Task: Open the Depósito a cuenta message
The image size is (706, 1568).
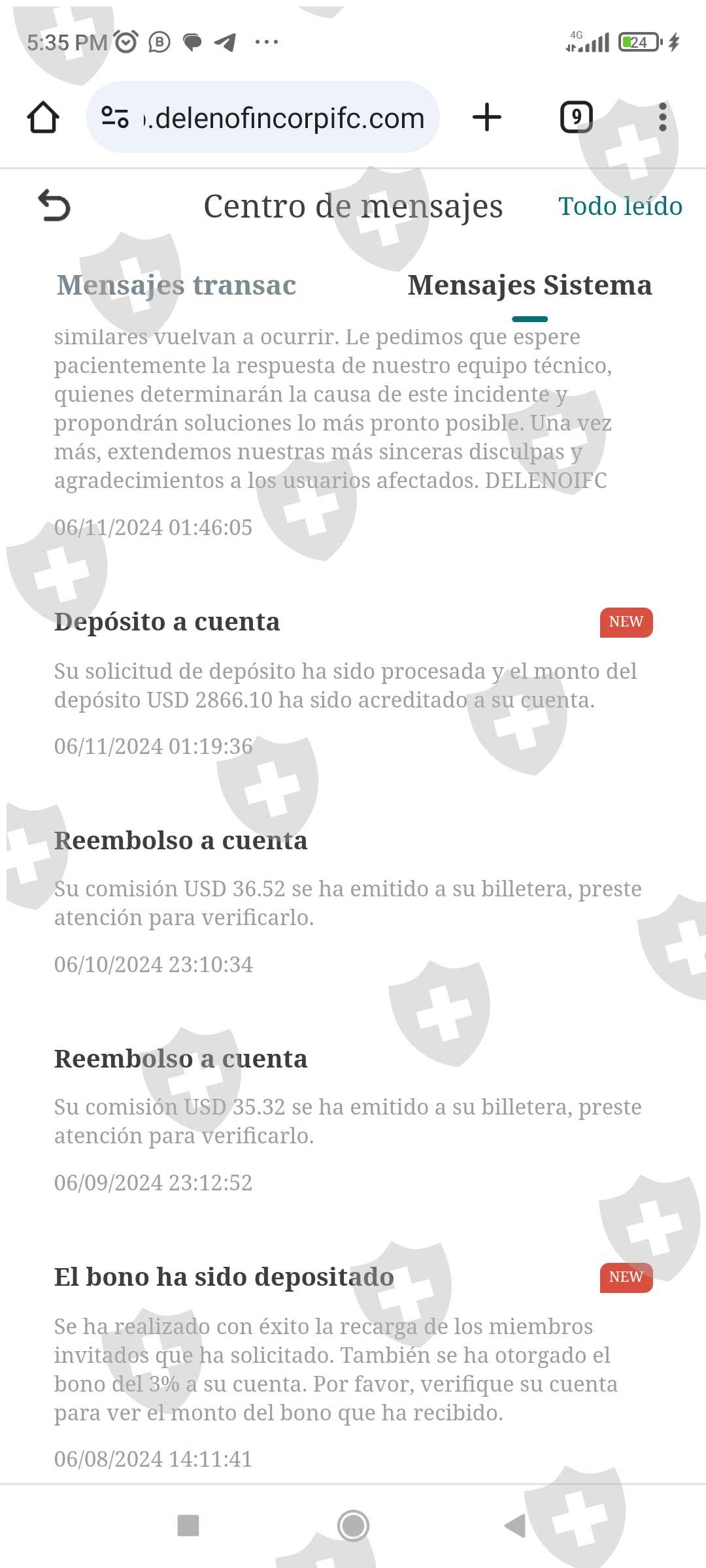Action: click(353, 683)
